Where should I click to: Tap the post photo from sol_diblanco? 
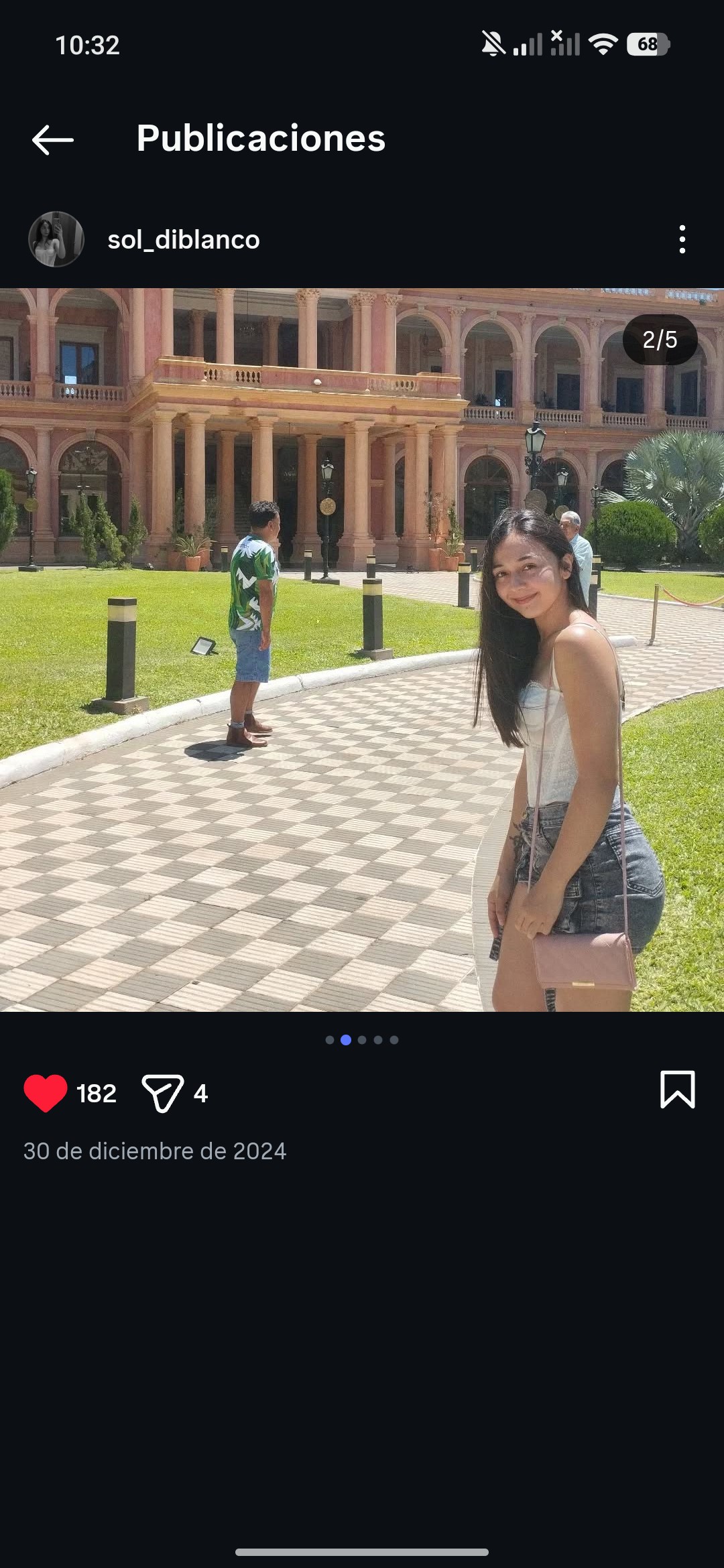click(362, 649)
